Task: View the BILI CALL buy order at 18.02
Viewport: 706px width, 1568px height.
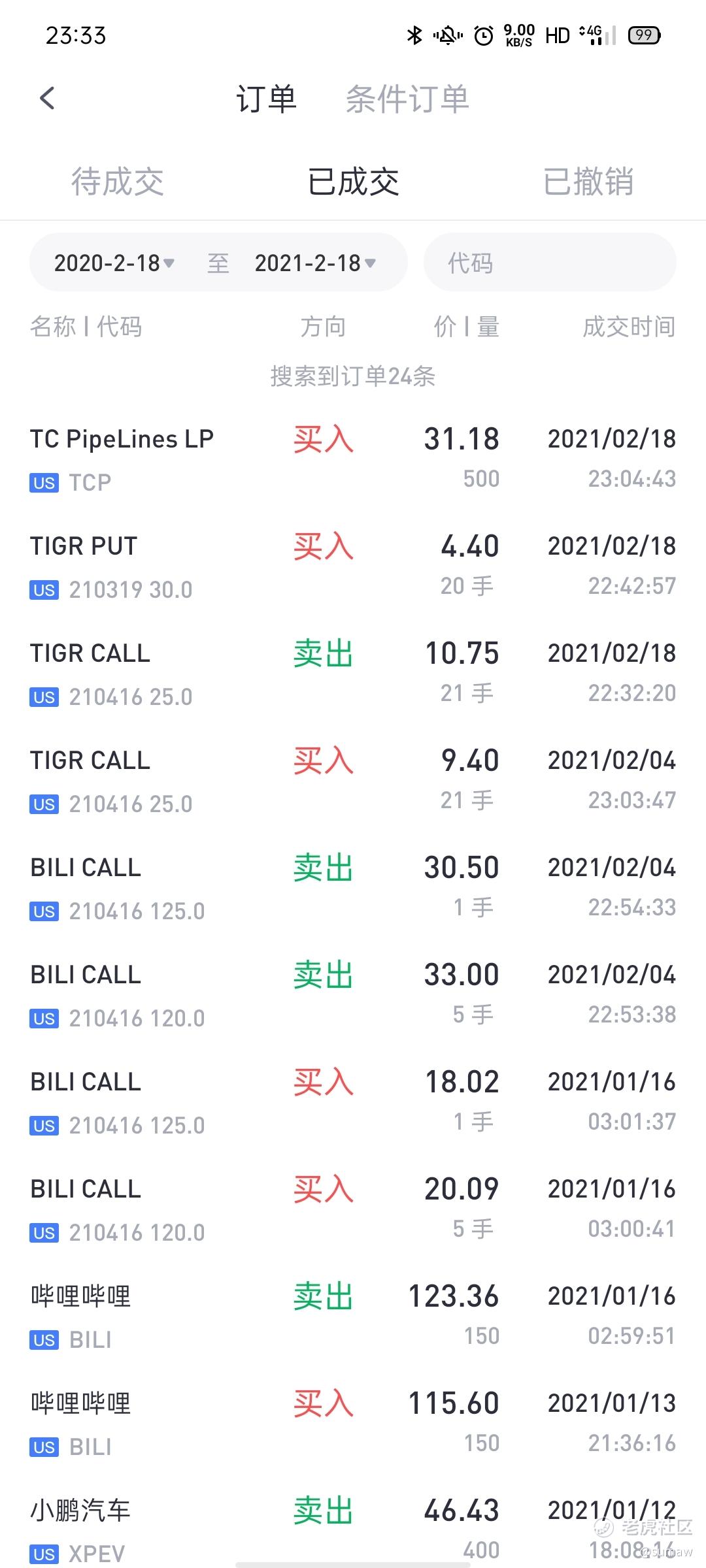Action: 353,1102
